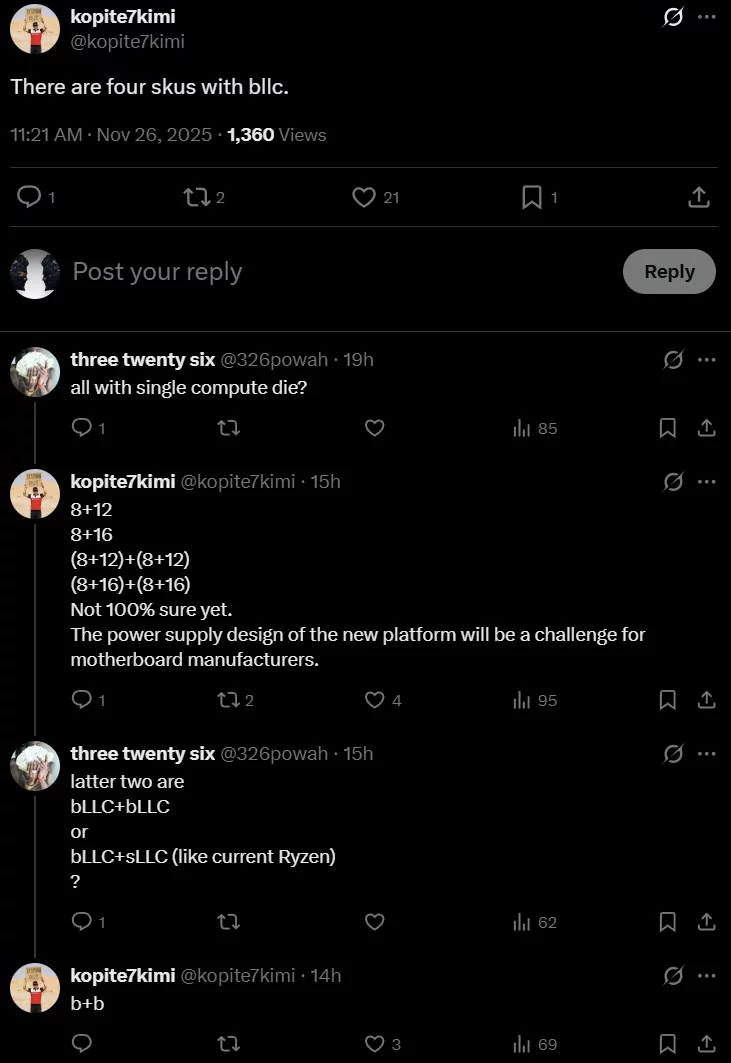Open the main post's overflow menu

pos(707,17)
